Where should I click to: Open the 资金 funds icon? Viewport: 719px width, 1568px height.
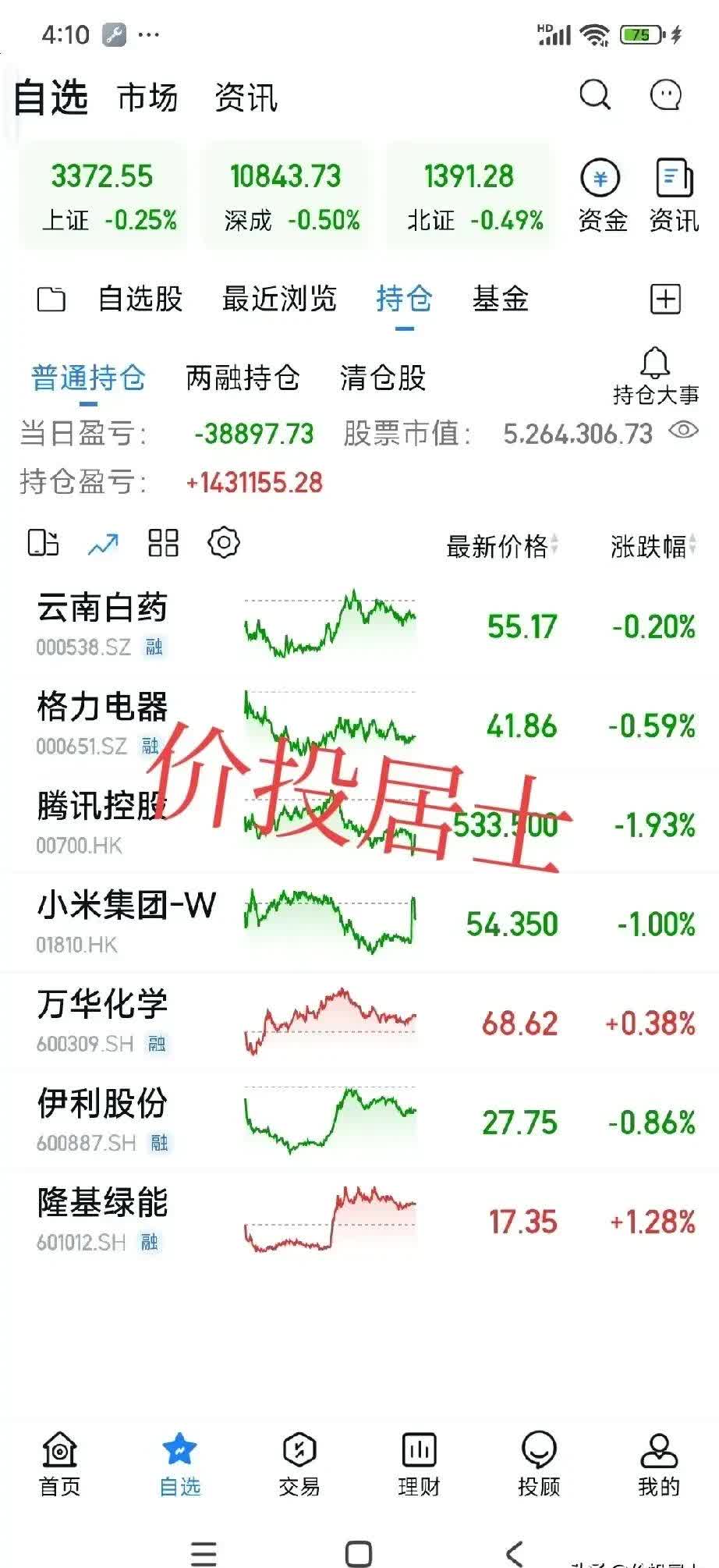pyautogui.click(x=600, y=178)
